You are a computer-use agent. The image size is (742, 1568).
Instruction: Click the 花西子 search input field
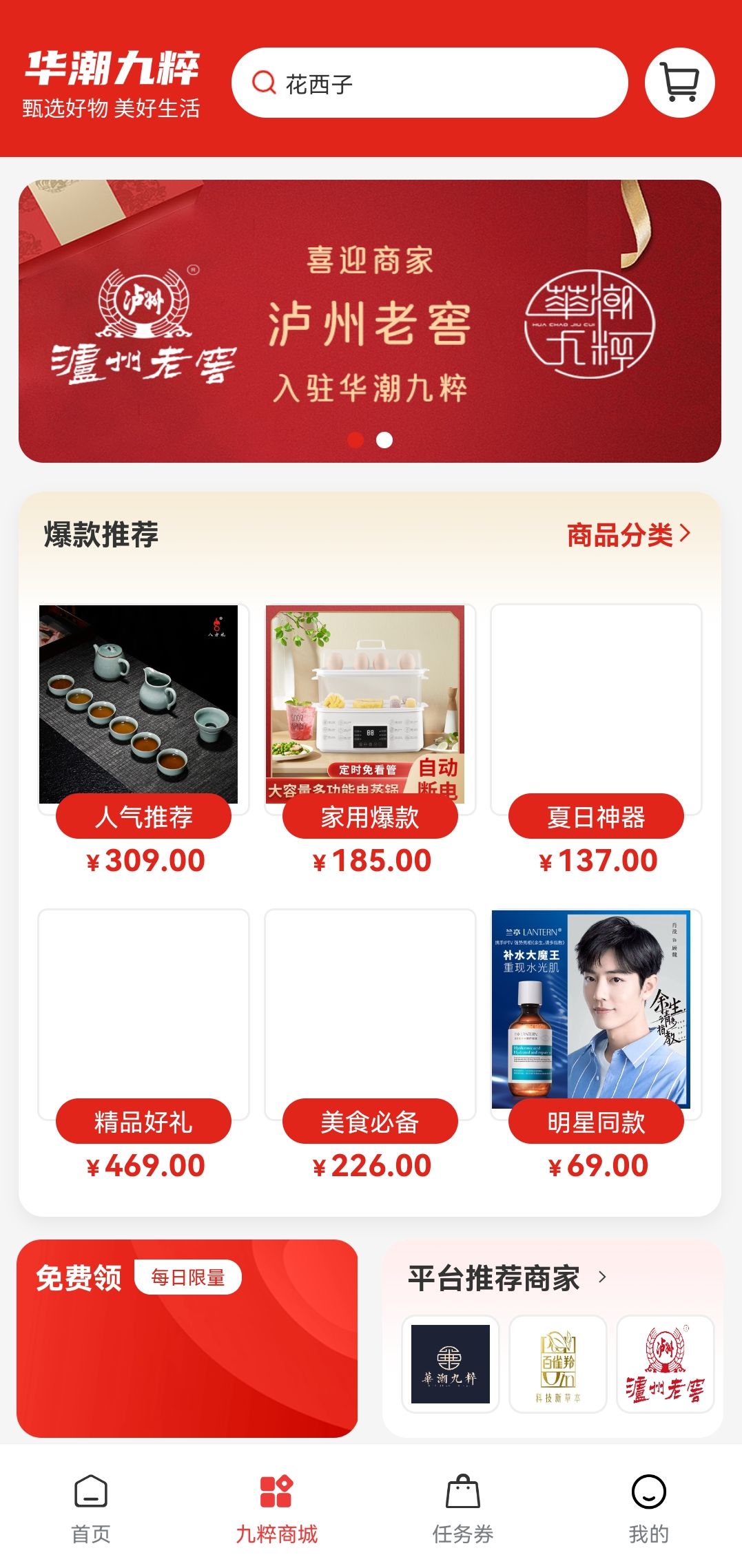point(427,83)
